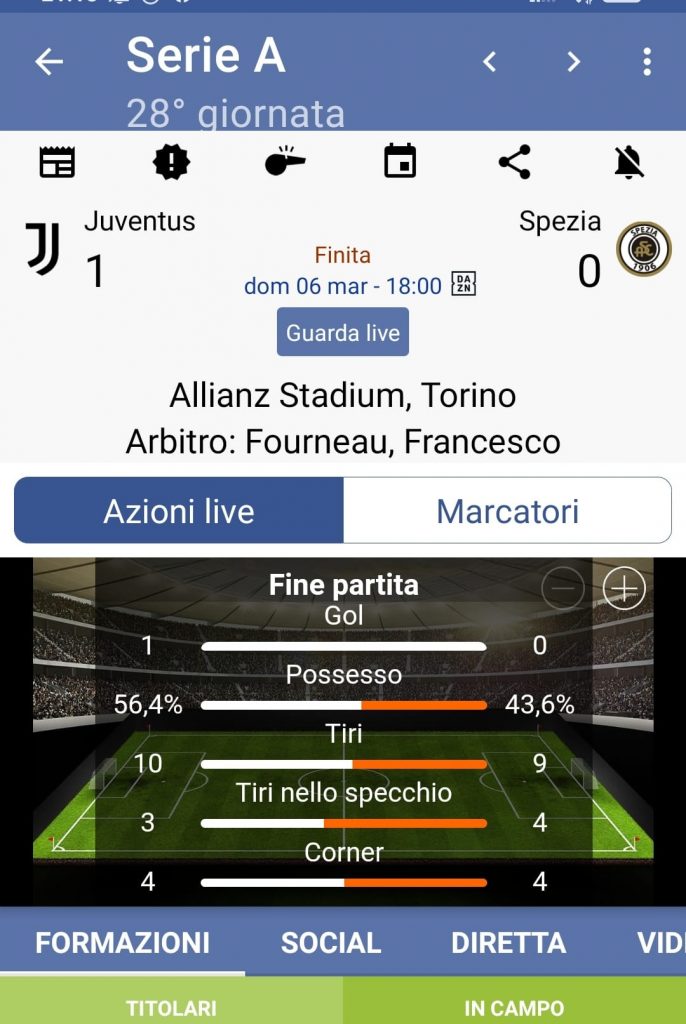Image resolution: width=686 pixels, height=1024 pixels.
Task: Open the SOCIAL tab
Action: pos(331,942)
